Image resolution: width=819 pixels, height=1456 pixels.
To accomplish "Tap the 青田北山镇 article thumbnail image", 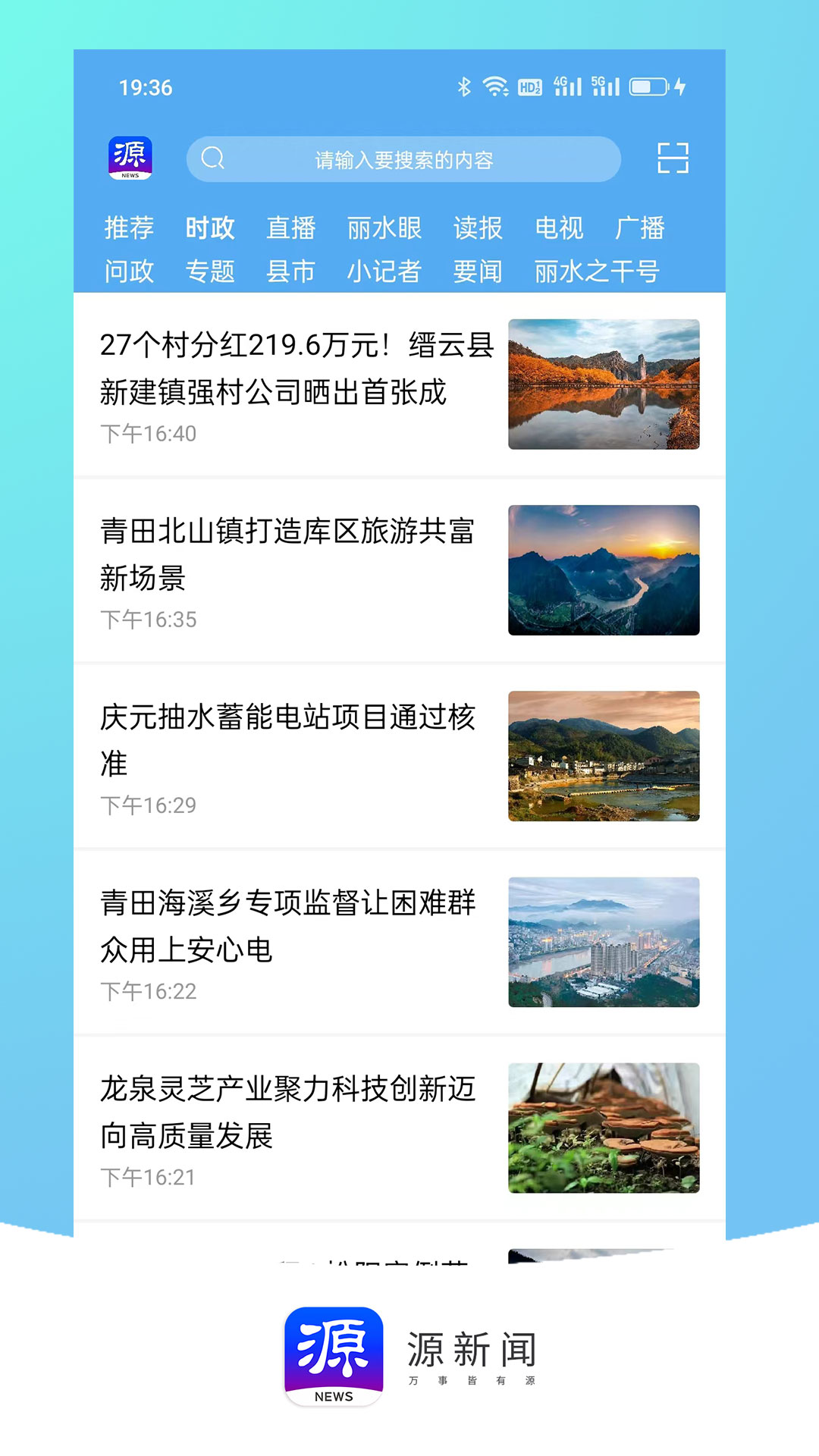I will (603, 569).
